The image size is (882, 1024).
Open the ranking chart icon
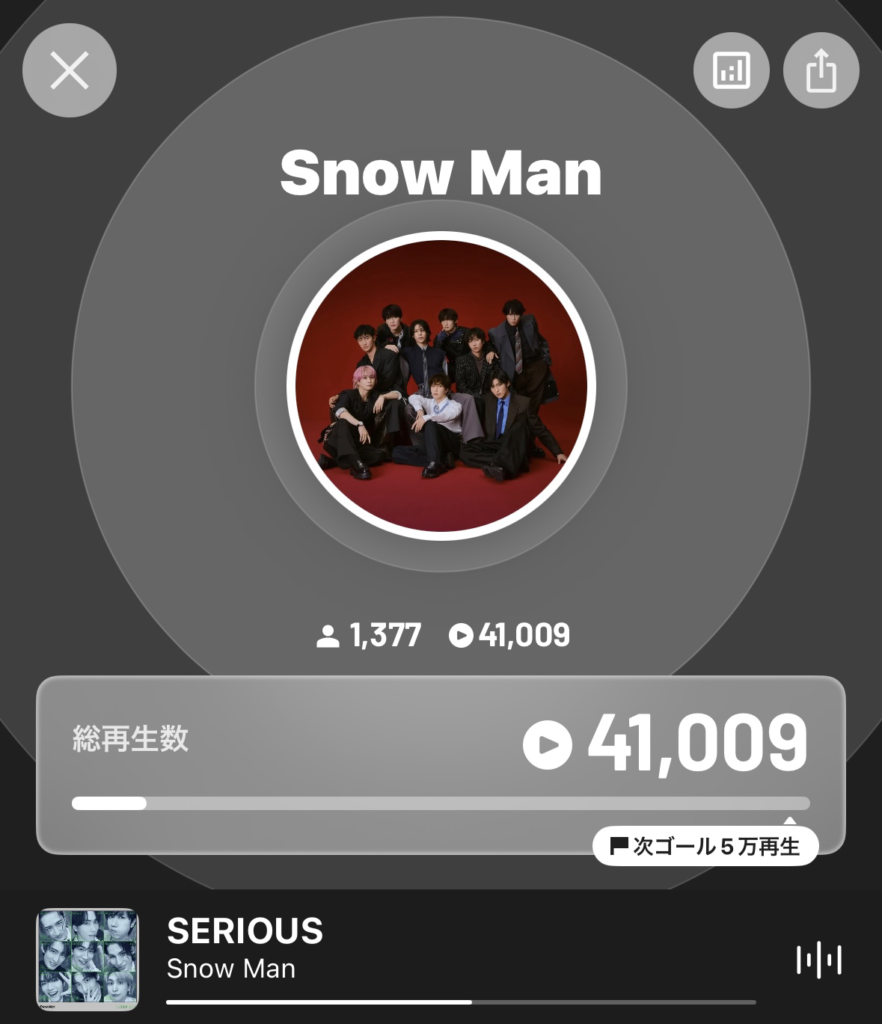(731, 70)
